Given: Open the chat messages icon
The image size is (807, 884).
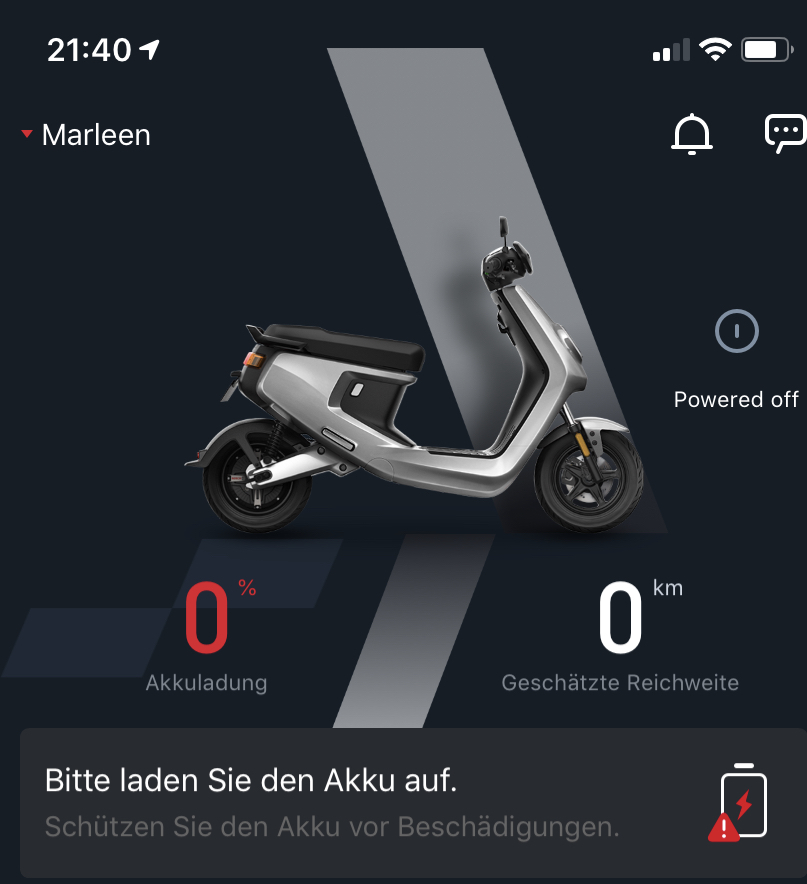Looking at the screenshot, I should coord(785,134).
